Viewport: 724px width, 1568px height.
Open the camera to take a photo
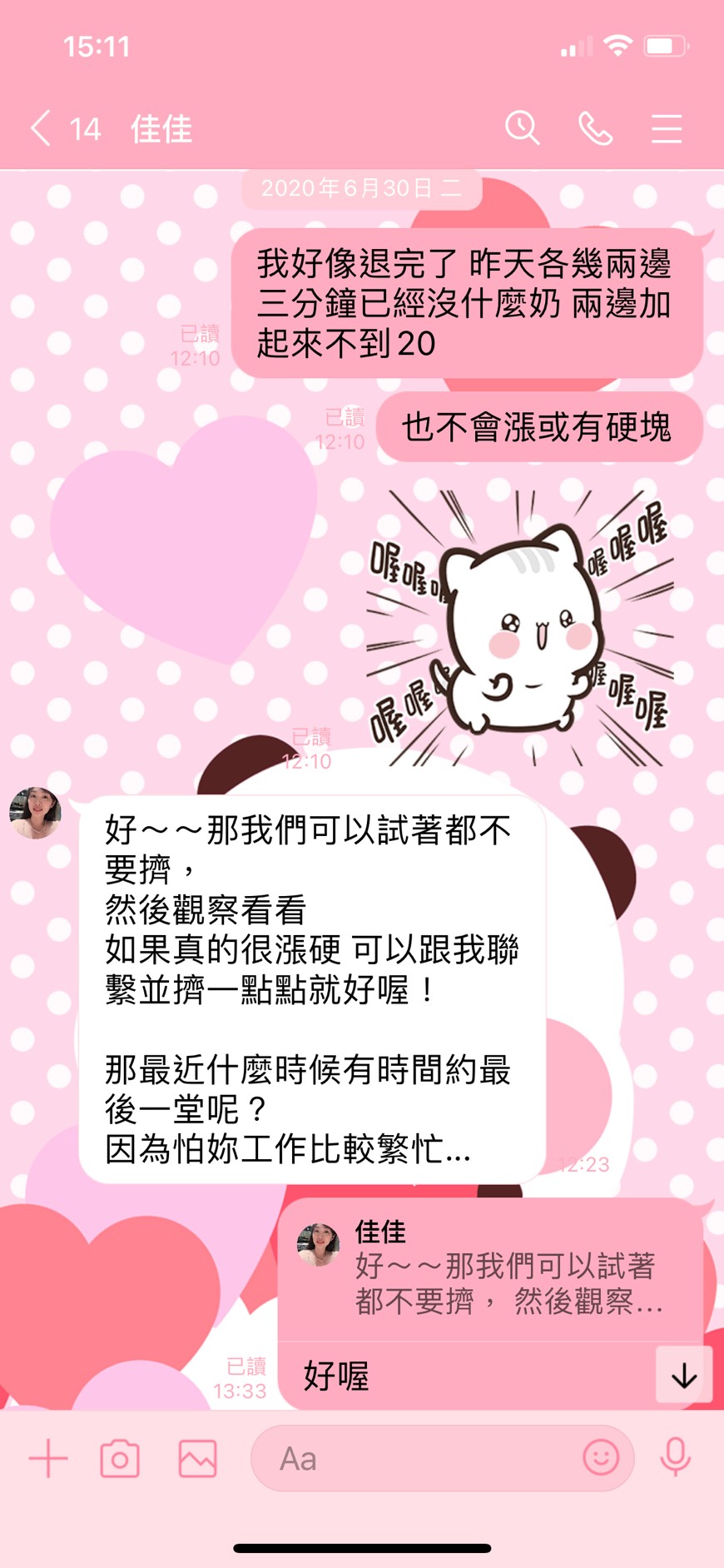coord(120,1458)
